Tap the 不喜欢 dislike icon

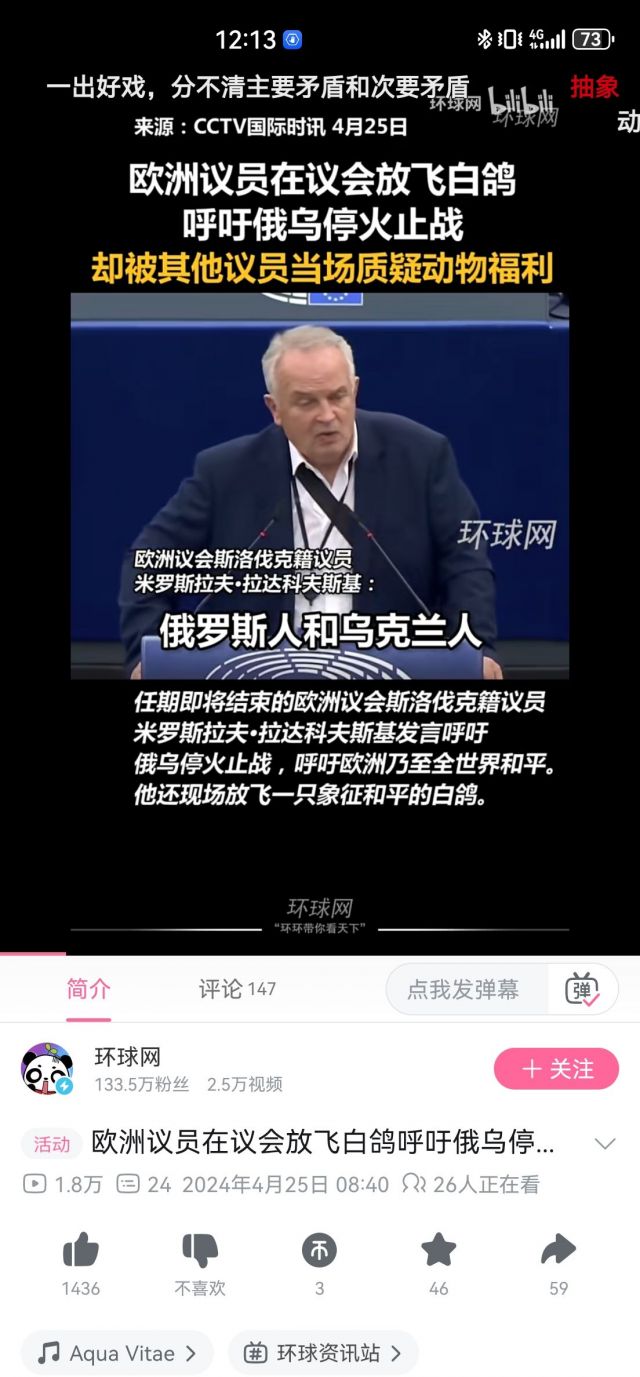200,1250
